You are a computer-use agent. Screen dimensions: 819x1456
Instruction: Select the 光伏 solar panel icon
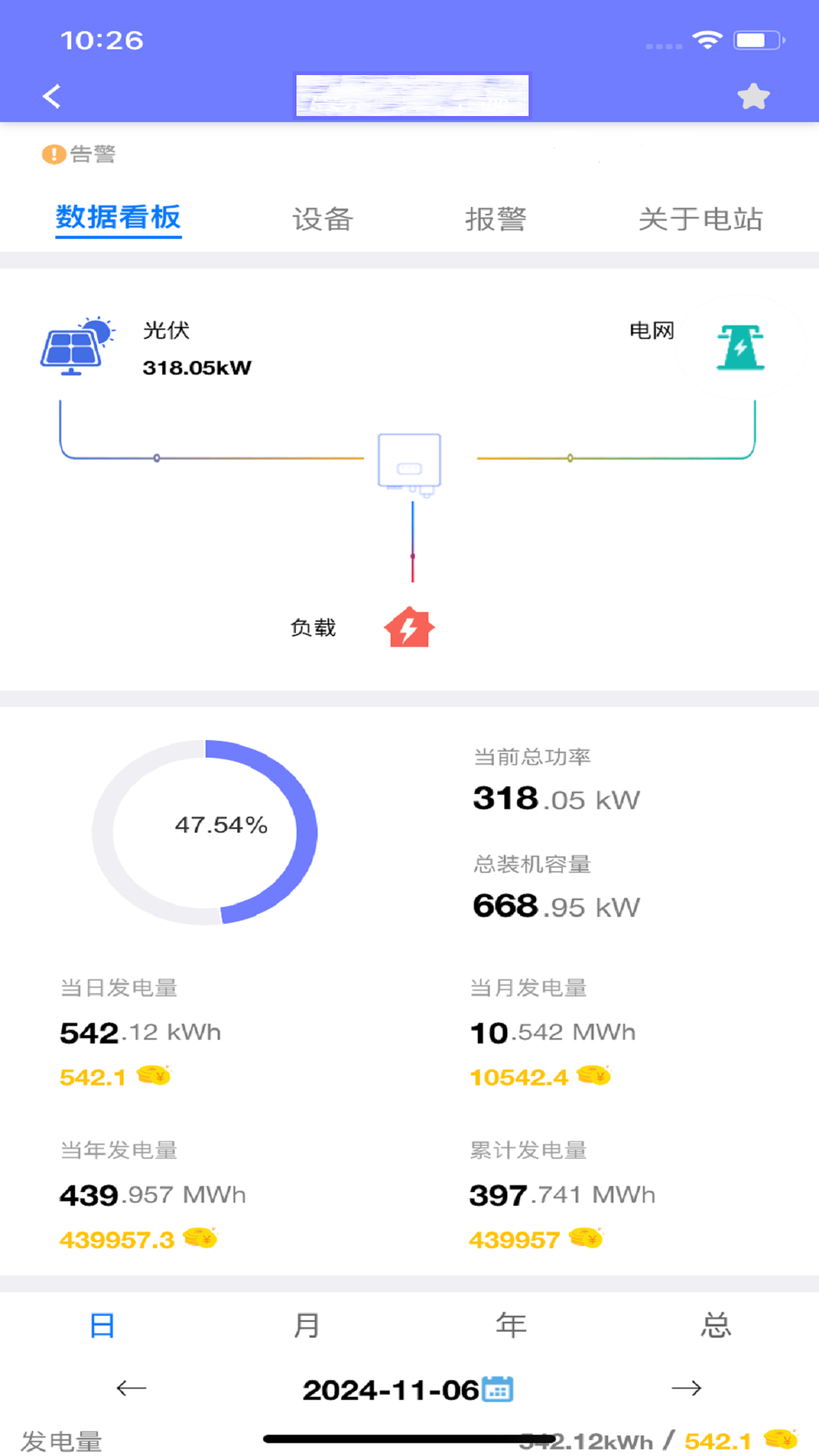click(74, 347)
